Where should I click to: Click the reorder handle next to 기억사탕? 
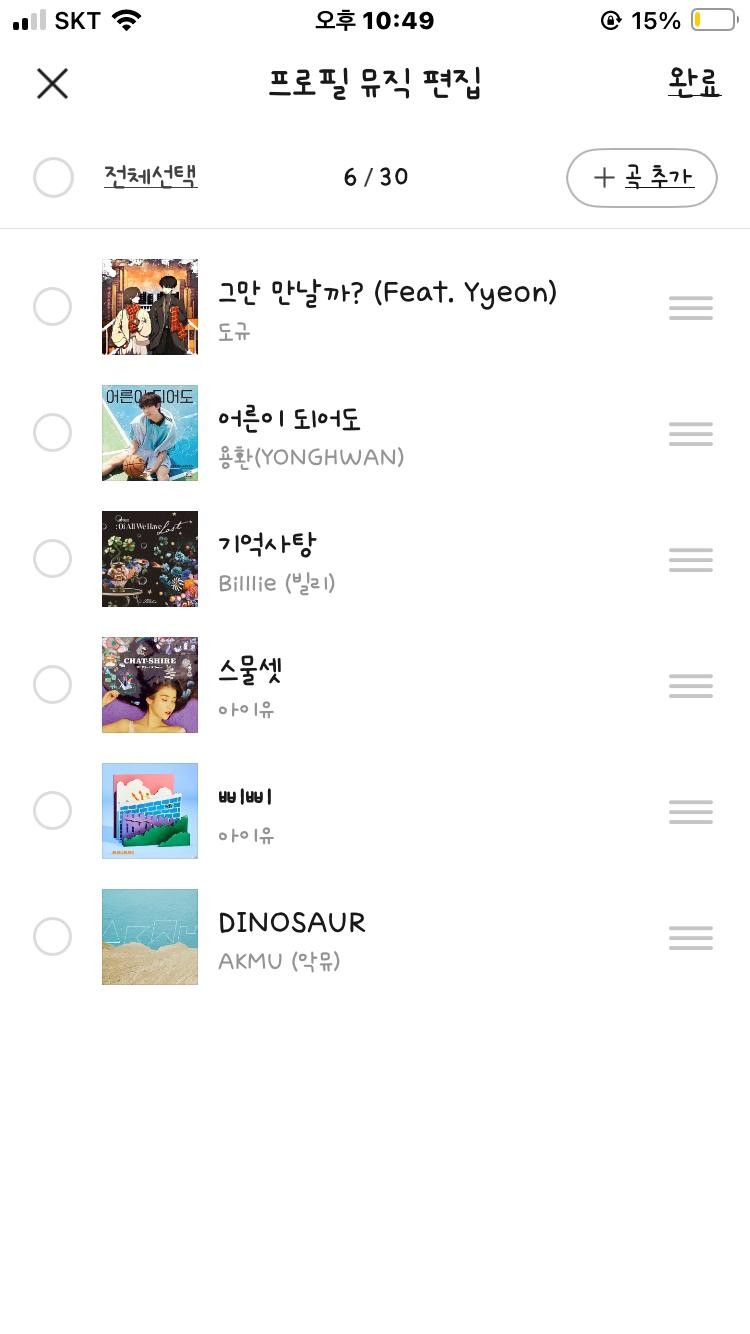coord(690,559)
